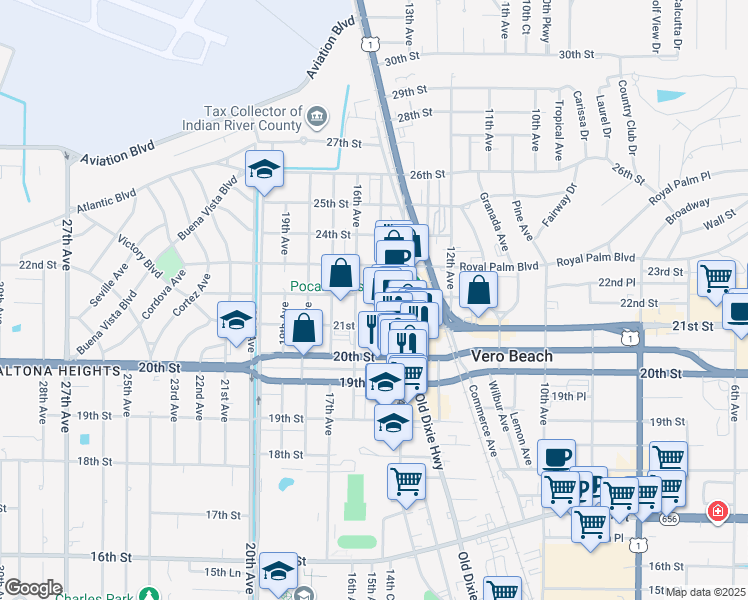Tap the coffee cup marker near 10th Ave

(557, 457)
